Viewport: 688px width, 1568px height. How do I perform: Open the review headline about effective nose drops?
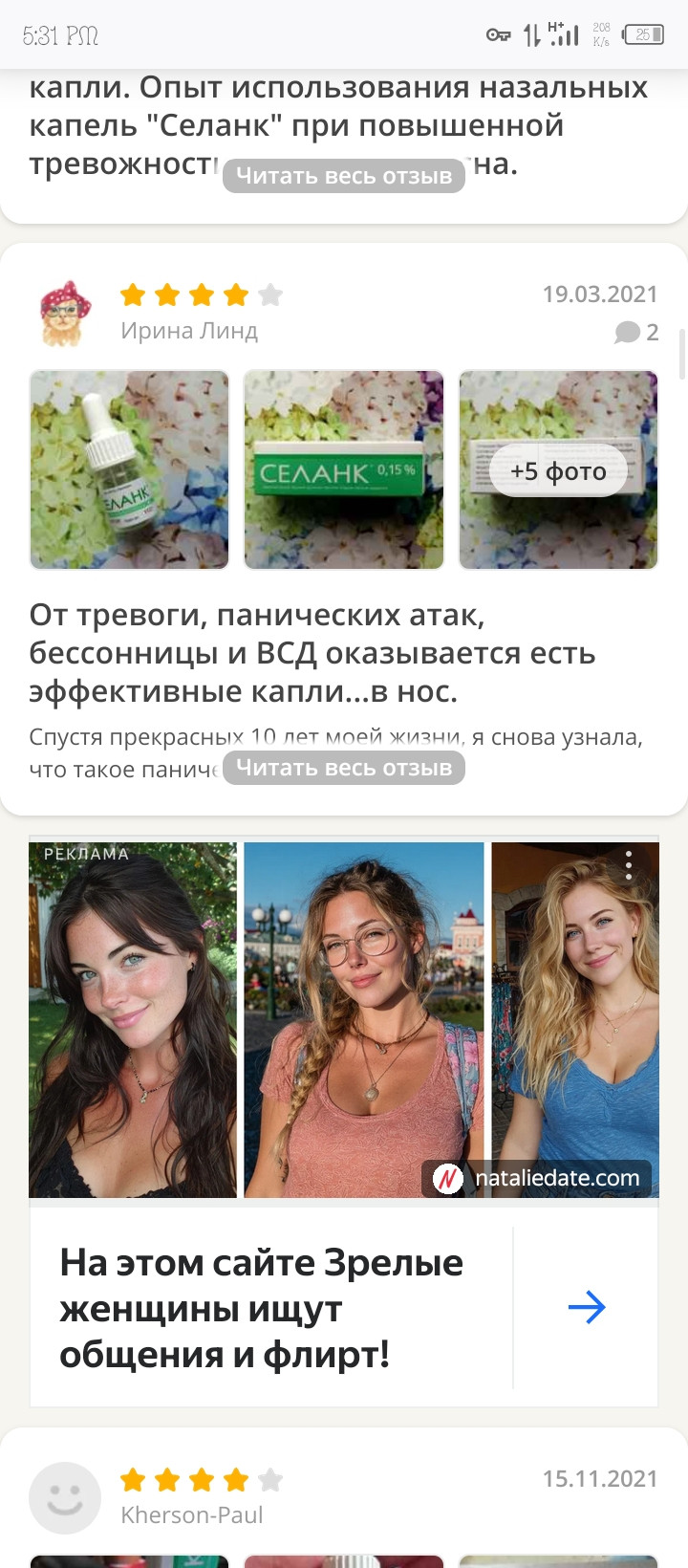[x=312, y=653]
